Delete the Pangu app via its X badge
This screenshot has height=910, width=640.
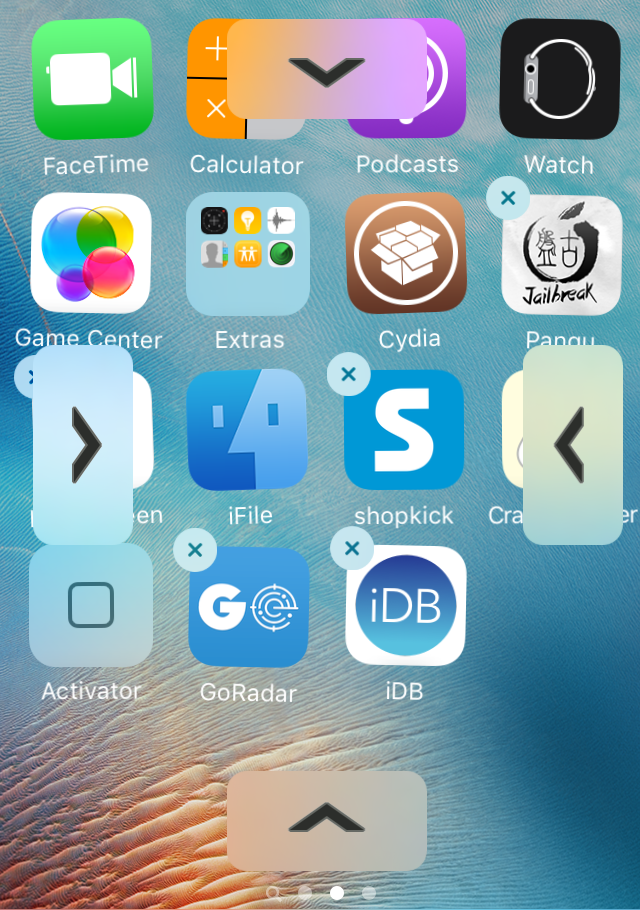pyautogui.click(x=507, y=198)
